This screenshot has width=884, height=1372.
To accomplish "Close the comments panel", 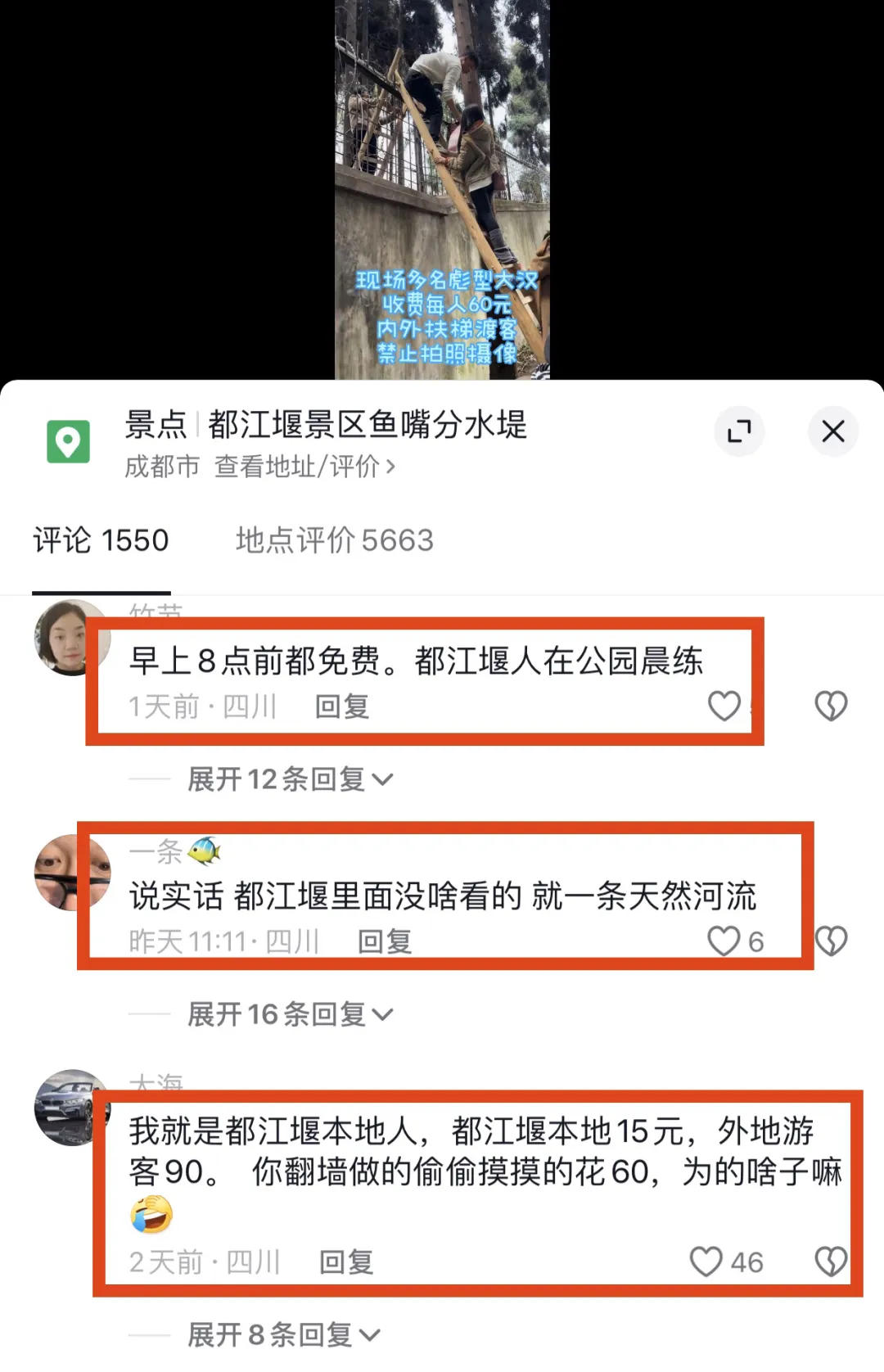I will 832,431.
